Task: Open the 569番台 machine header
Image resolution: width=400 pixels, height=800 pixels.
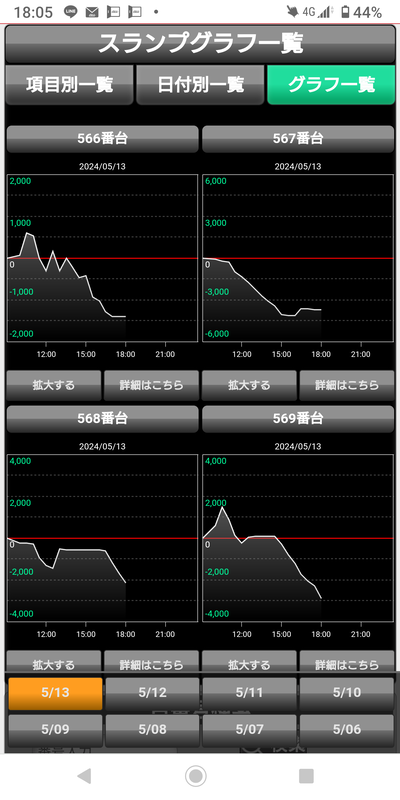Action: pos(298,419)
